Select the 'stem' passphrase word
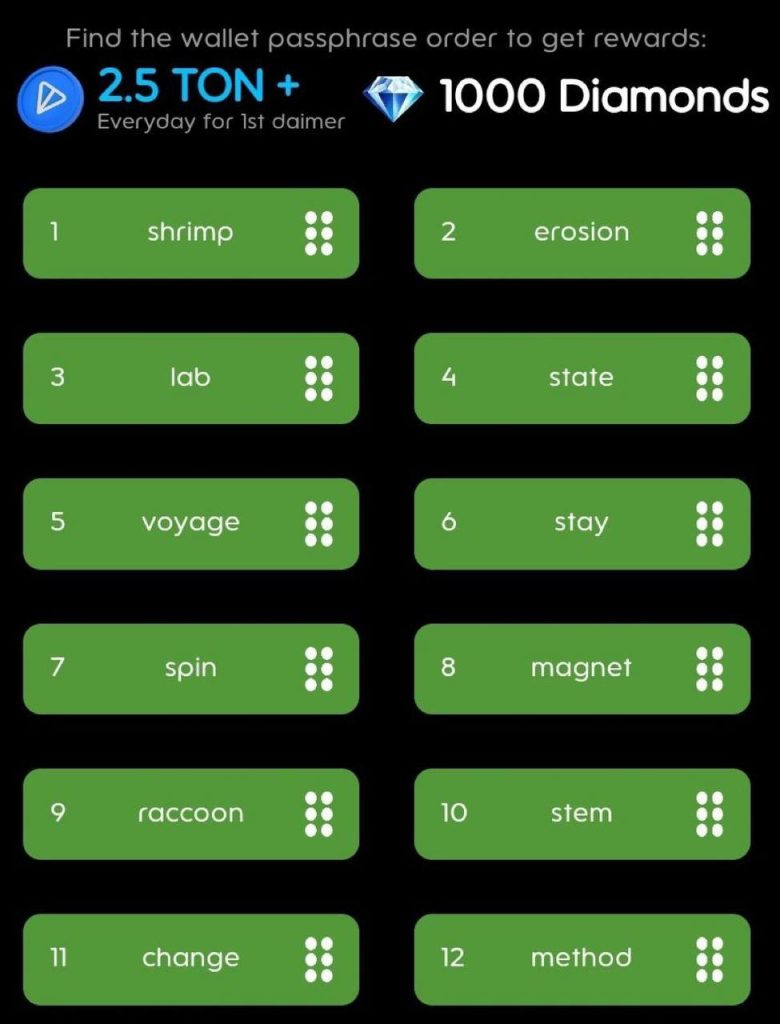 [x=581, y=813]
